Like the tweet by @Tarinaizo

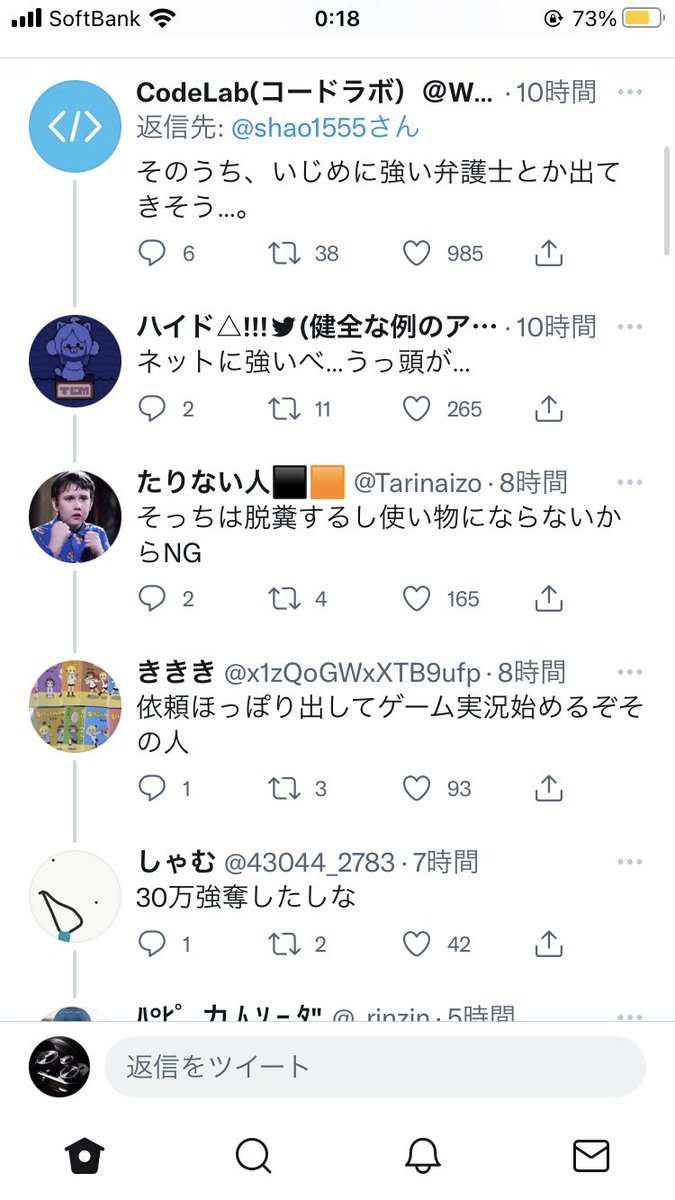coord(417,599)
